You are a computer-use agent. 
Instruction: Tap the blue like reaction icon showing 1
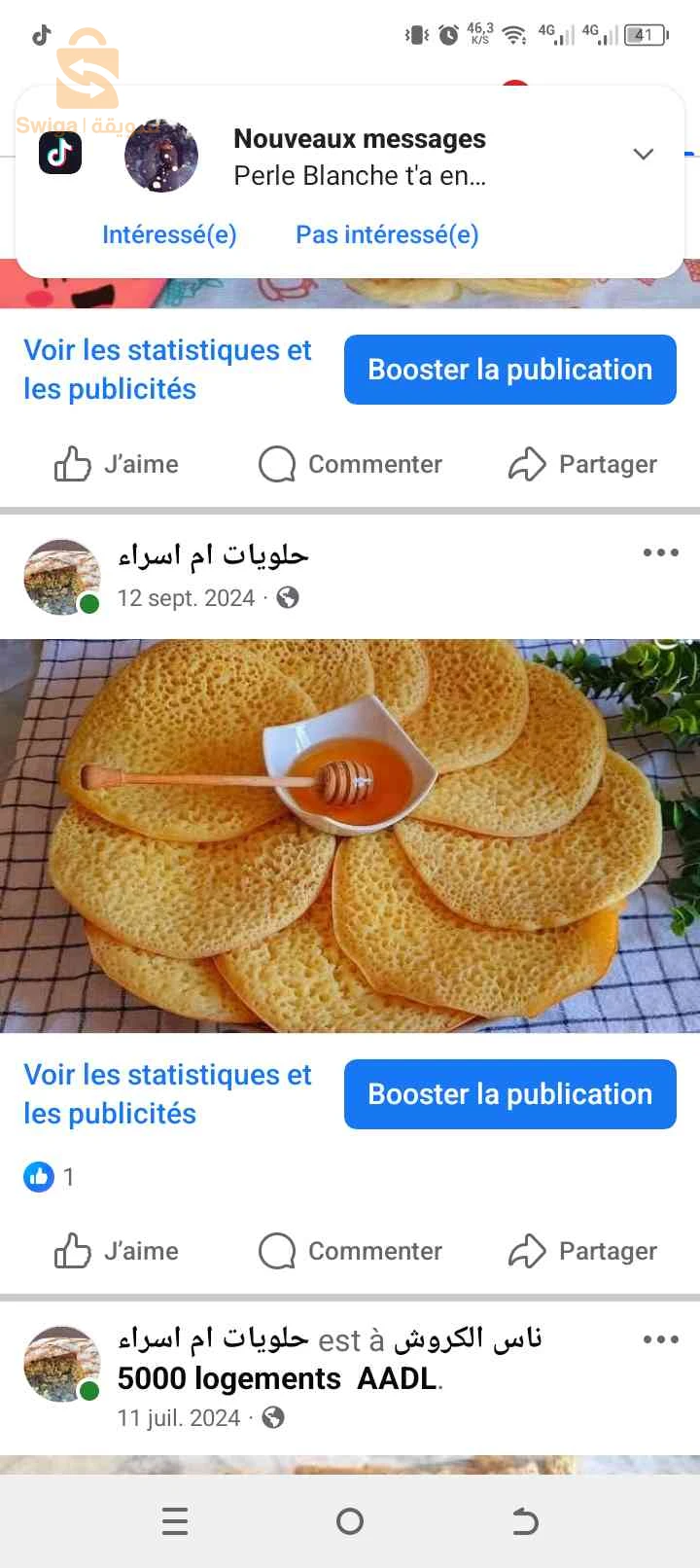[39, 1177]
